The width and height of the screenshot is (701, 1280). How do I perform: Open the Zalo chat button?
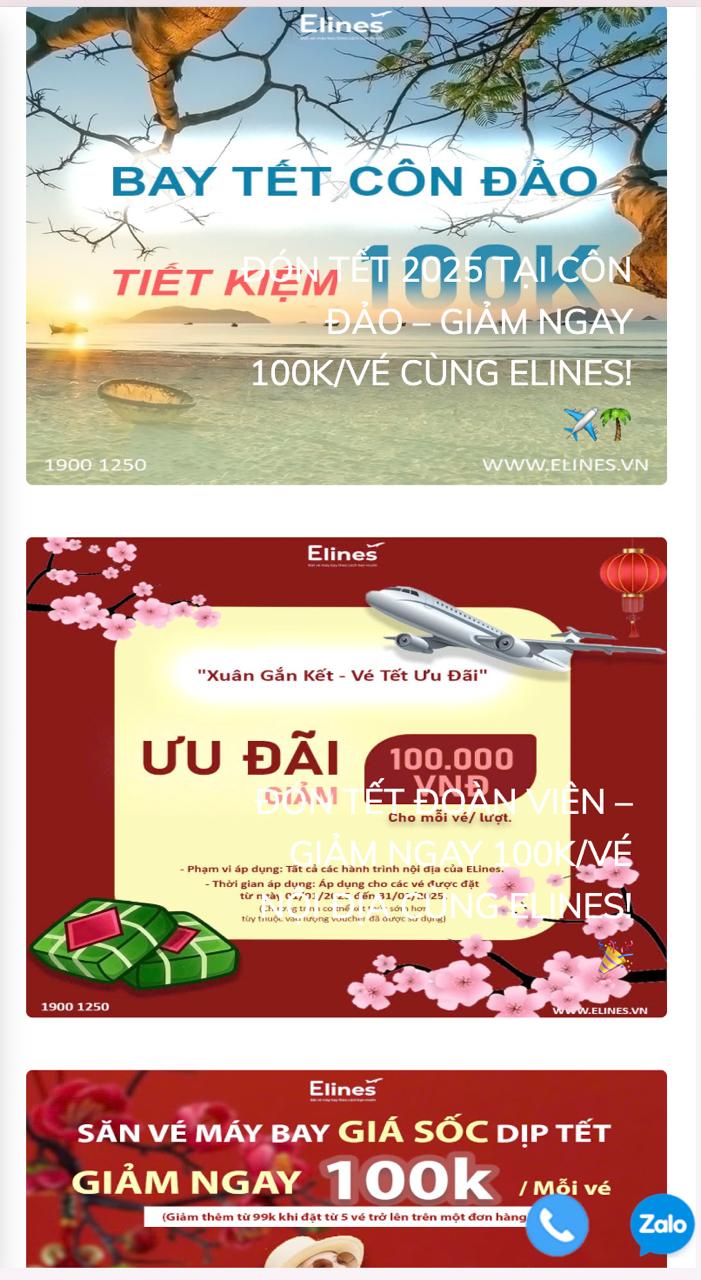[662, 1224]
